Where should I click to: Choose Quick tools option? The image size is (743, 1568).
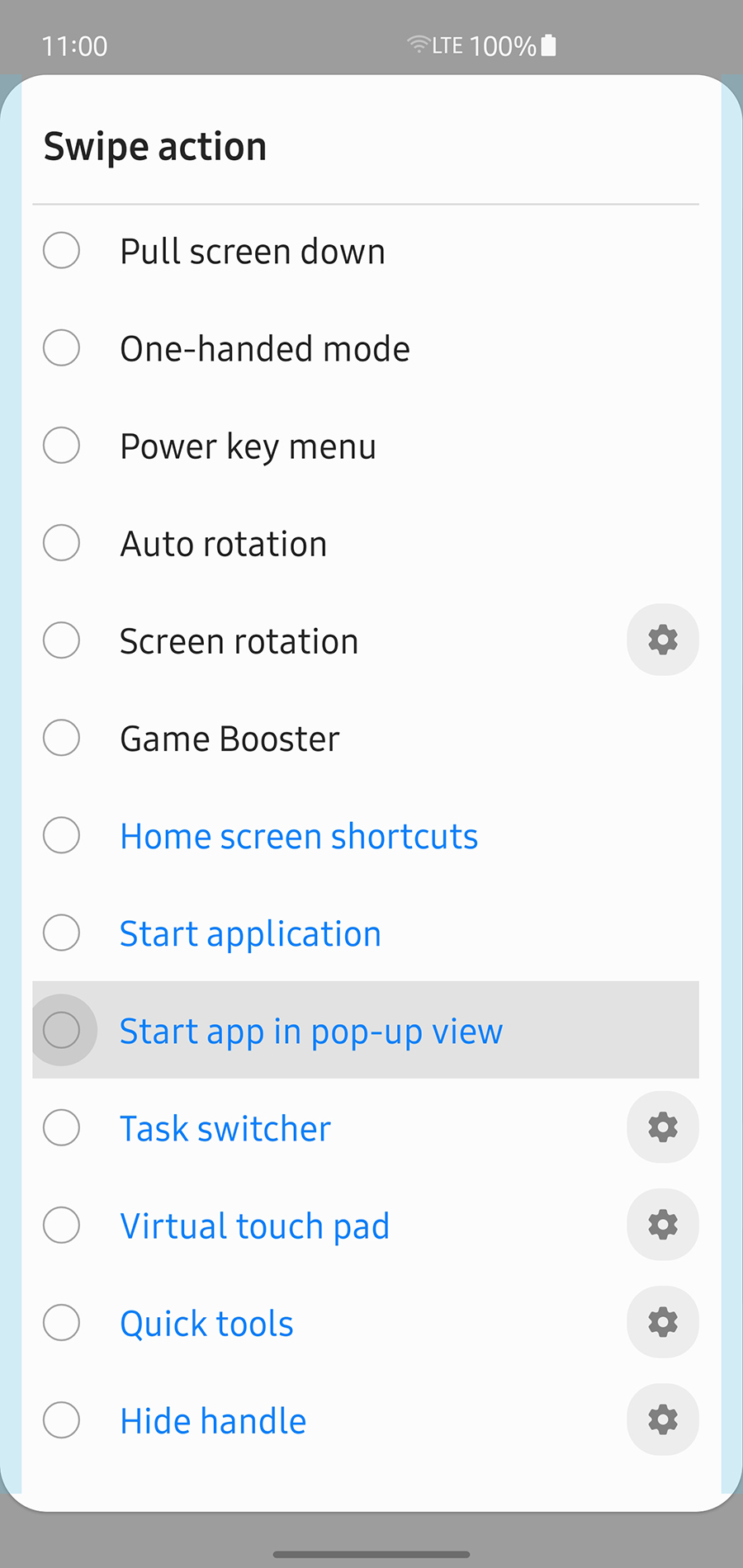(x=62, y=1322)
